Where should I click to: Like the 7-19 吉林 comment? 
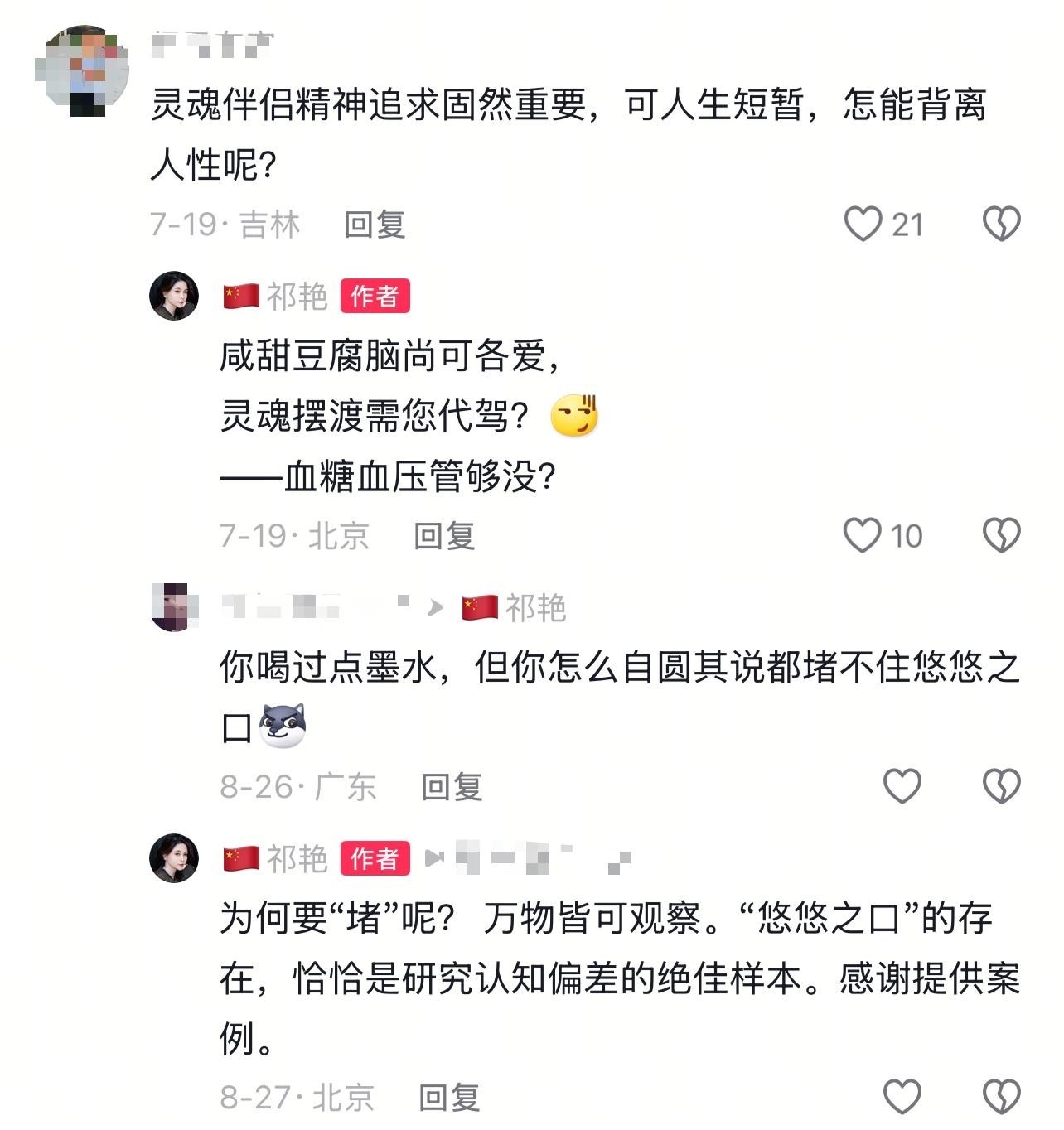tap(863, 225)
